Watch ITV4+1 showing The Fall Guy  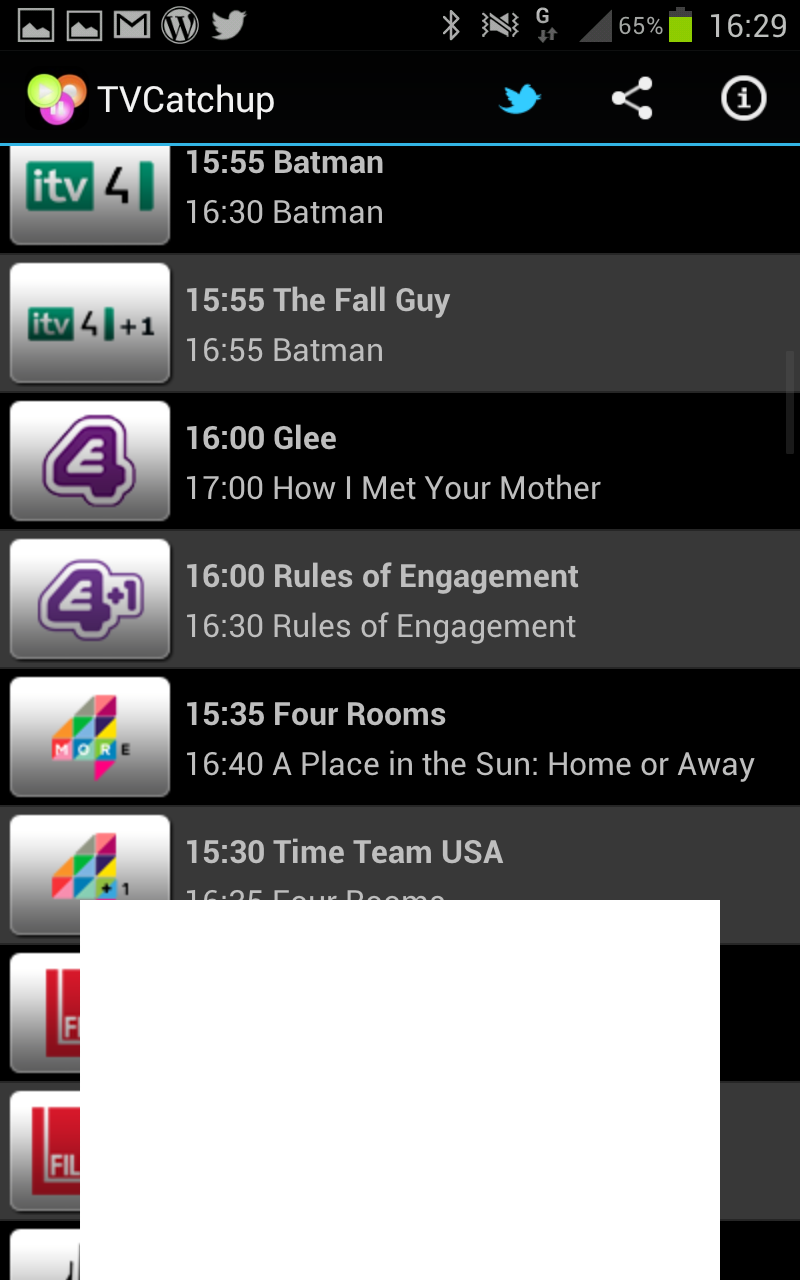click(x=400, y=323)
